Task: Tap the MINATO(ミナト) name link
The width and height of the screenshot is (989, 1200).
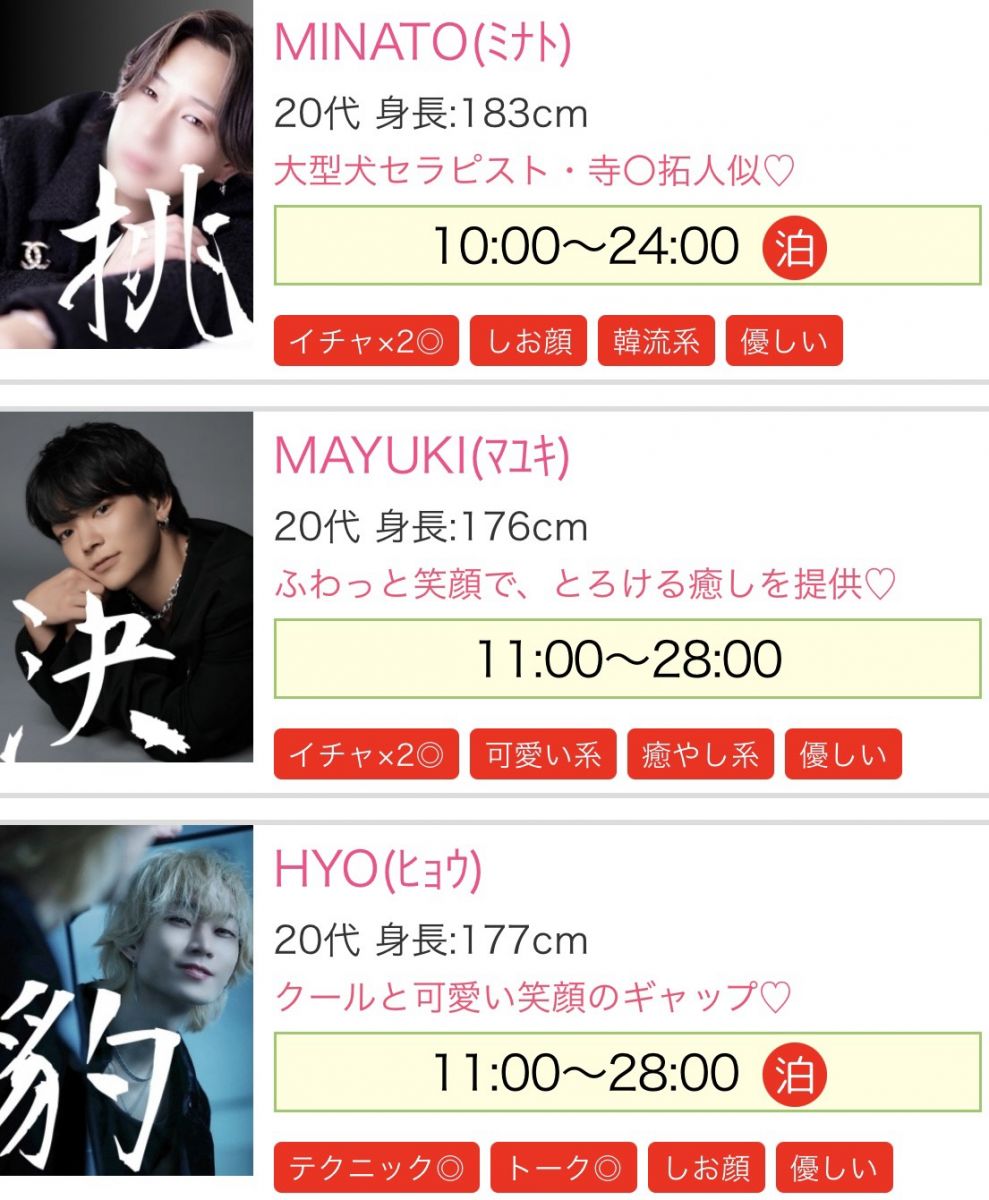Action: click(421, 43)
